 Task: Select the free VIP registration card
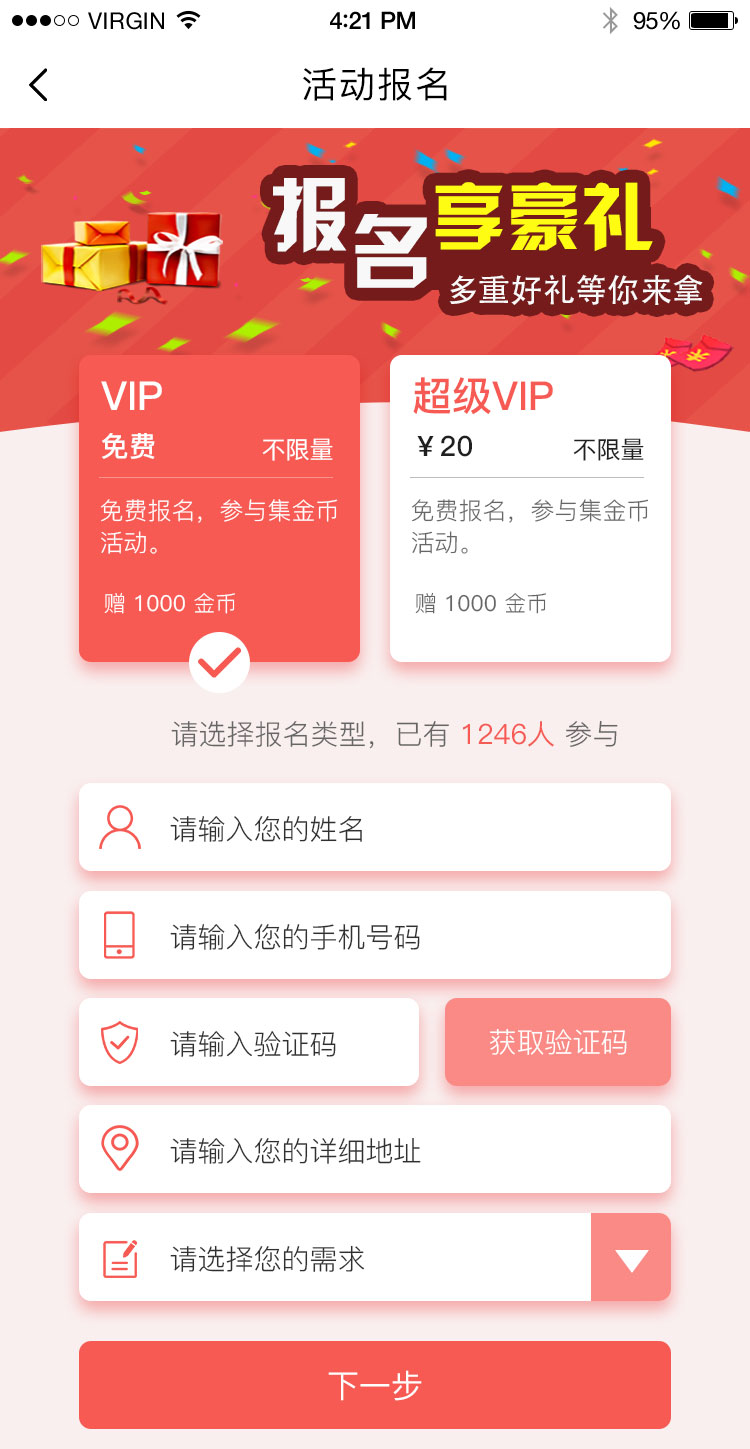pos(219,508)
